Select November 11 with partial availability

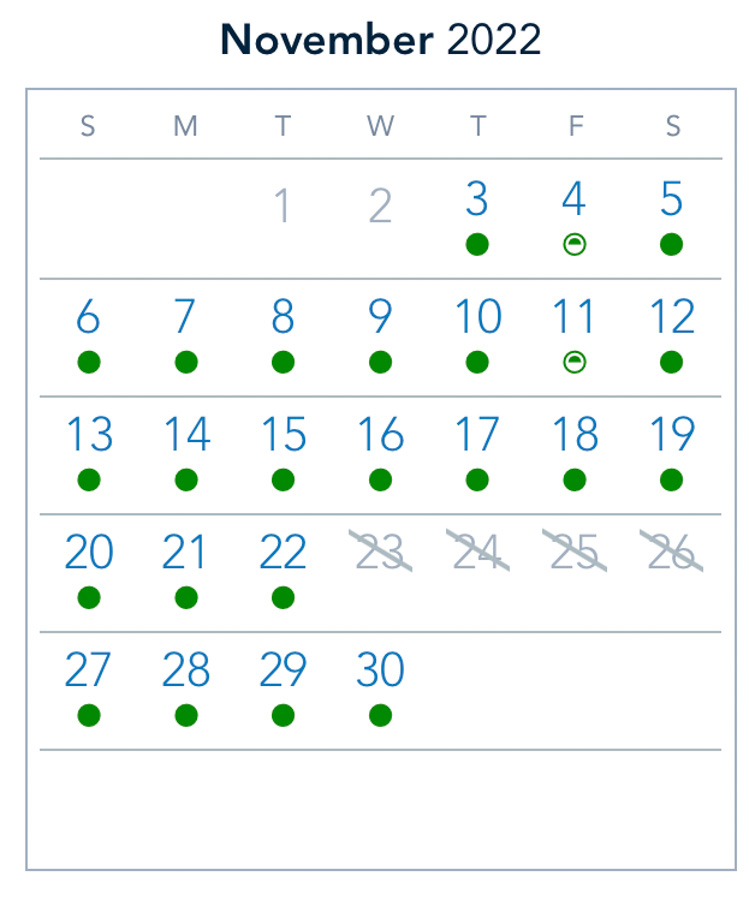click(574, 319)
